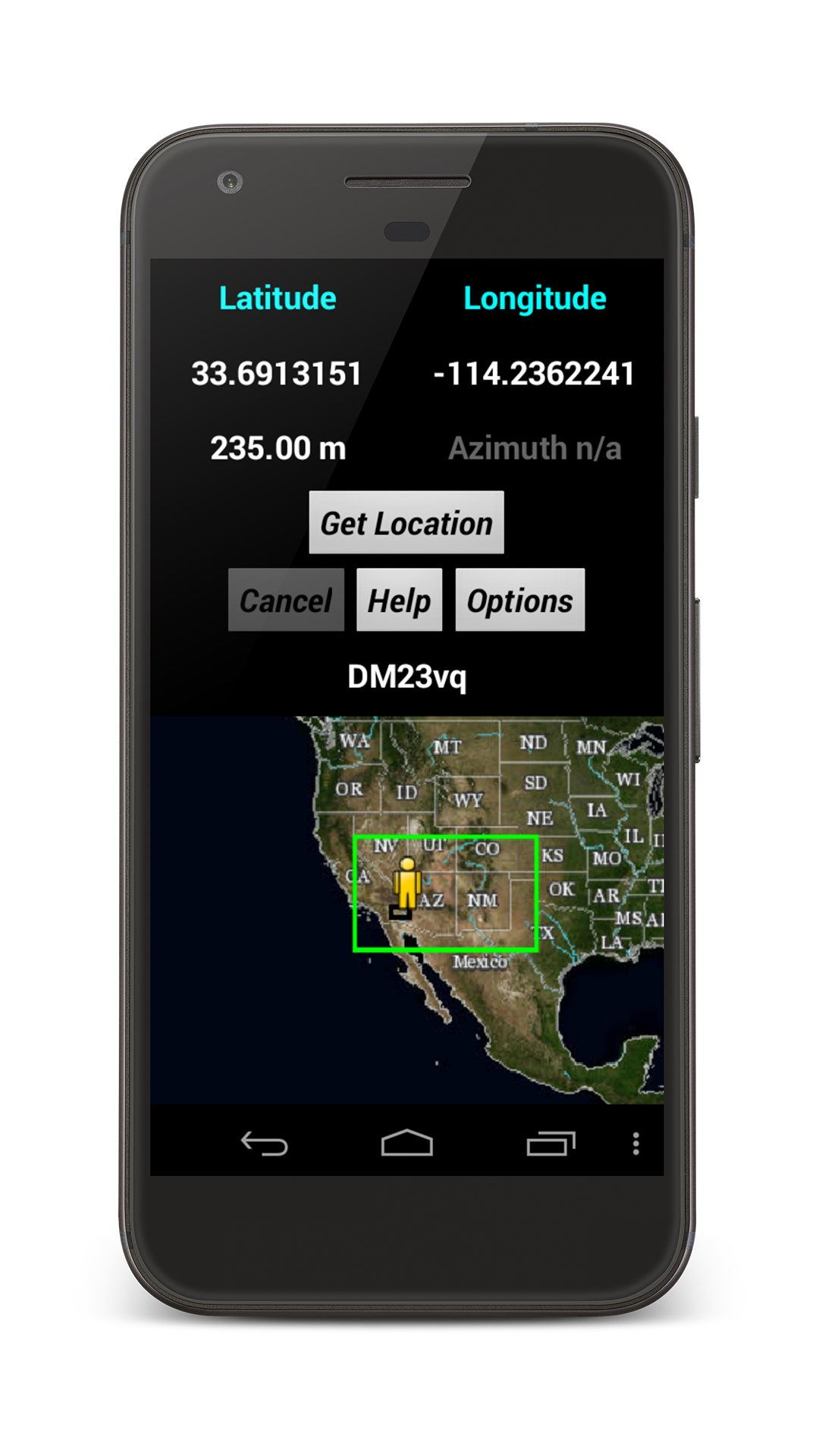Screen dimensions: 819x1456
Task: Tap the latitude value 33.6913151
Action: (278, 372)
